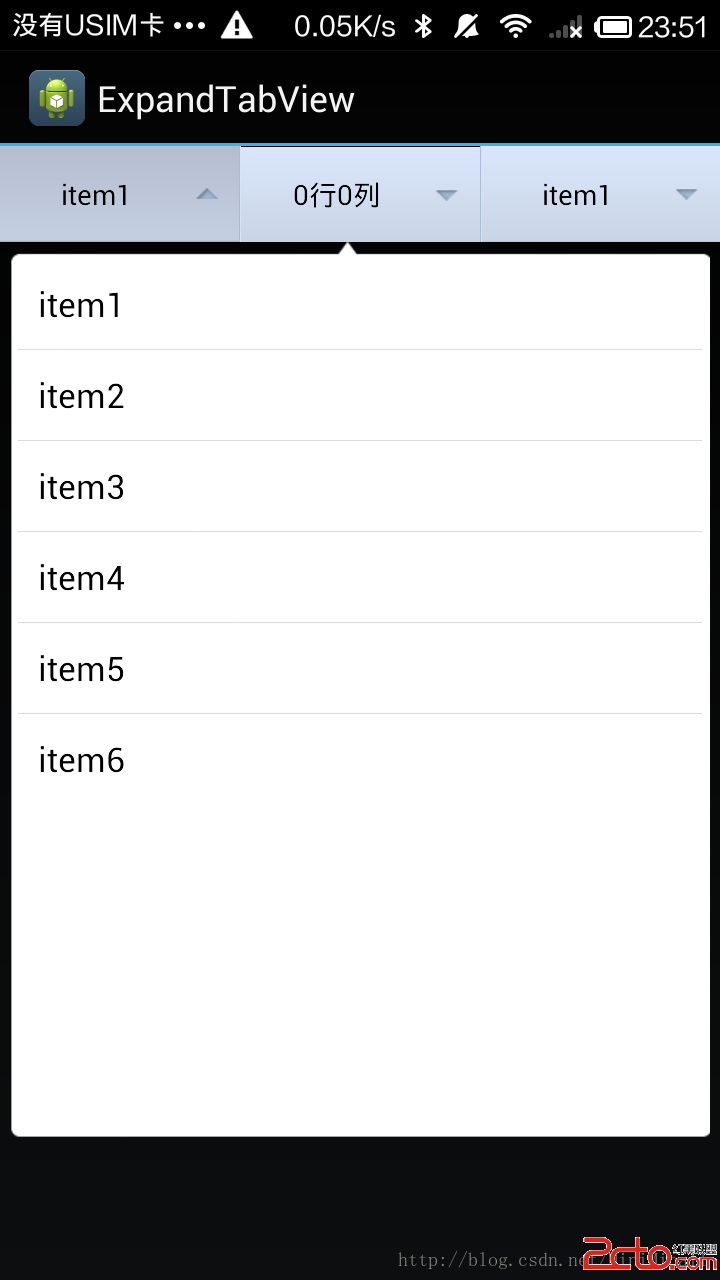Choose item2 from the list
The image size is (720, 1280).
[360, 396]
